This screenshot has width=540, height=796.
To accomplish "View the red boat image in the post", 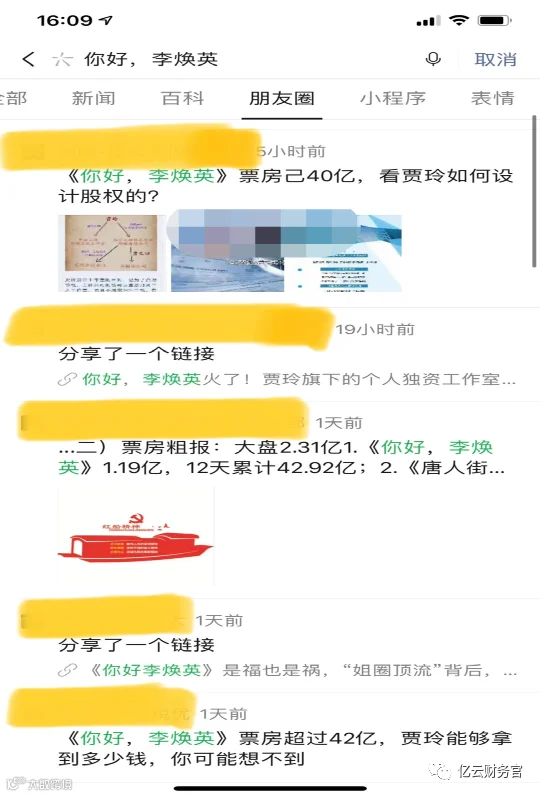I will tap(136, 536).
